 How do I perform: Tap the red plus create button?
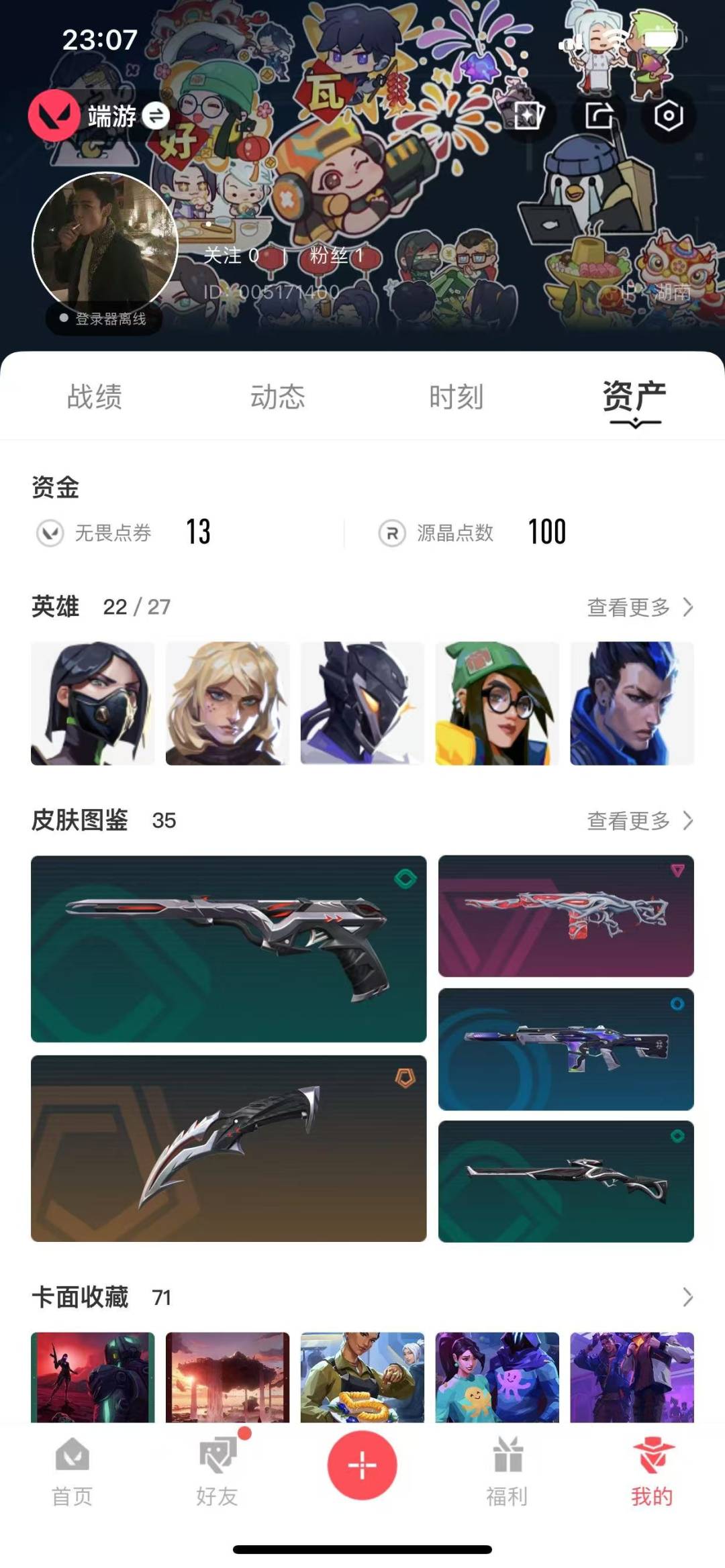point(362,1465)
